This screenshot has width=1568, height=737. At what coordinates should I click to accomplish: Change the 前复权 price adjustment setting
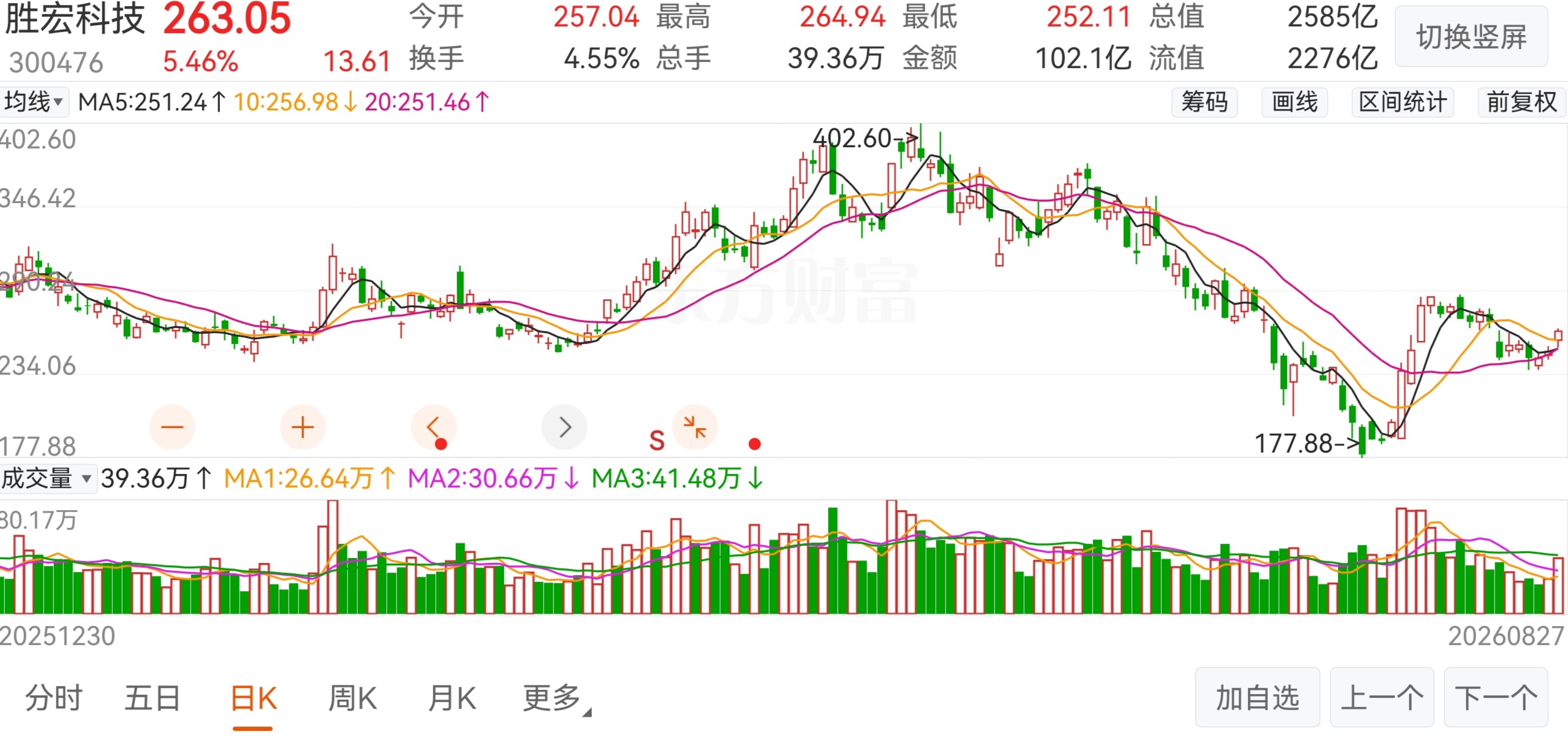[x=1522, y=102]
